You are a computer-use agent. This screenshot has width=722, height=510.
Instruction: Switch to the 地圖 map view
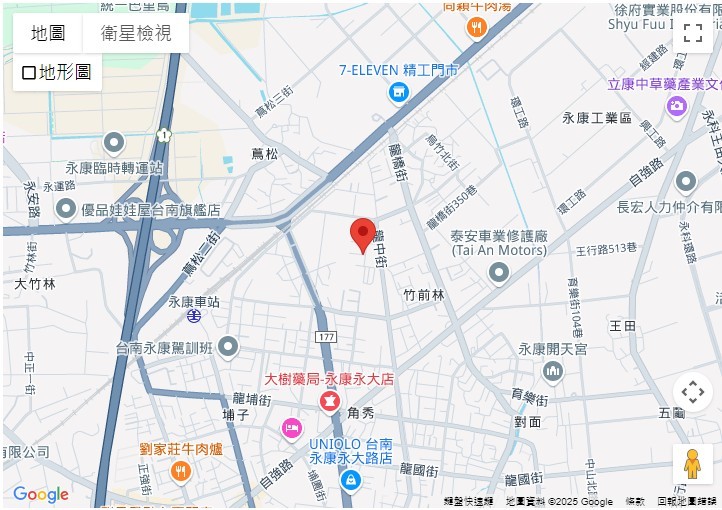pyautogui.click(x=48, y=33)
